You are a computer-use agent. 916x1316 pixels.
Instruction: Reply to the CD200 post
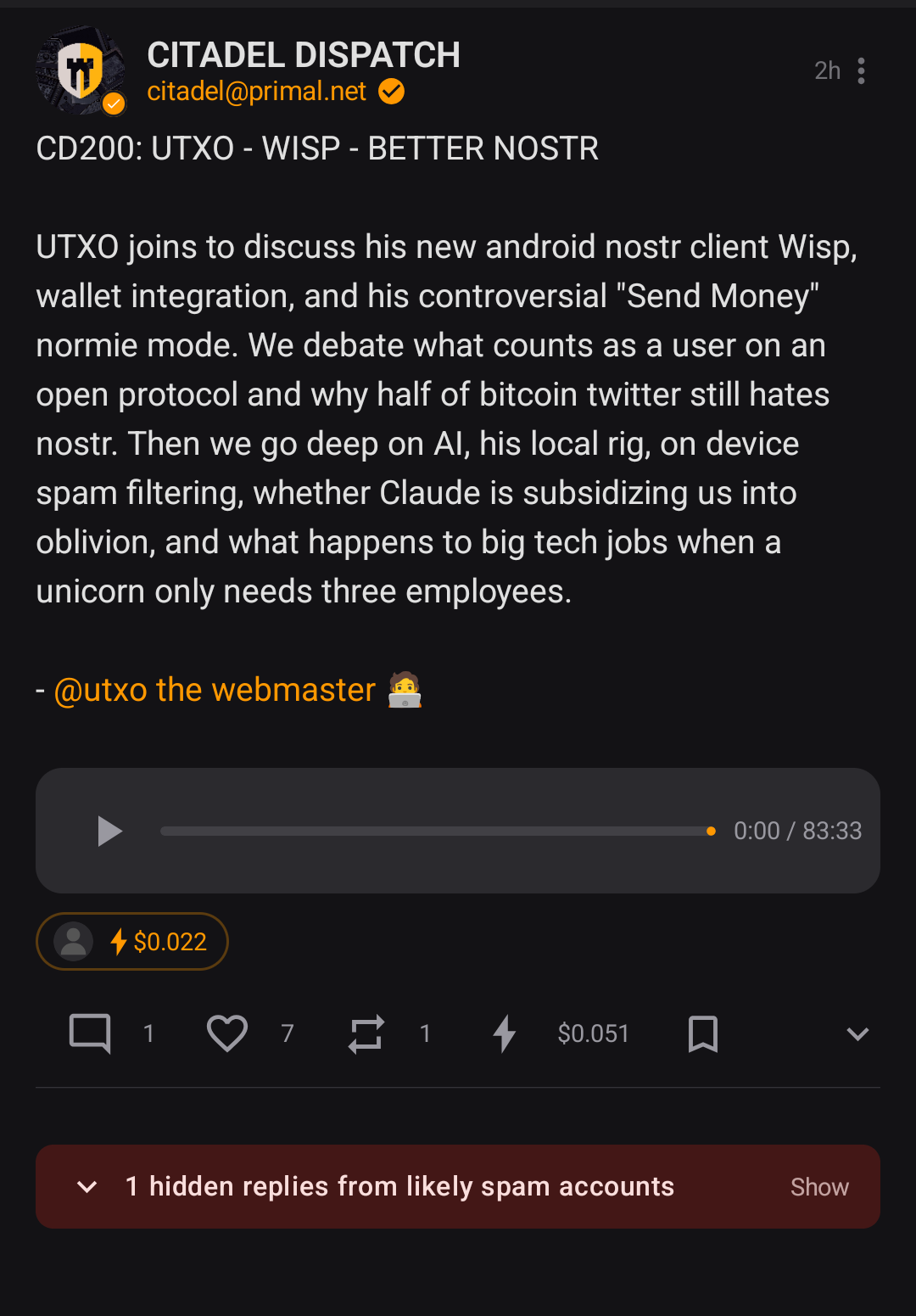[x=90, y=1033]
